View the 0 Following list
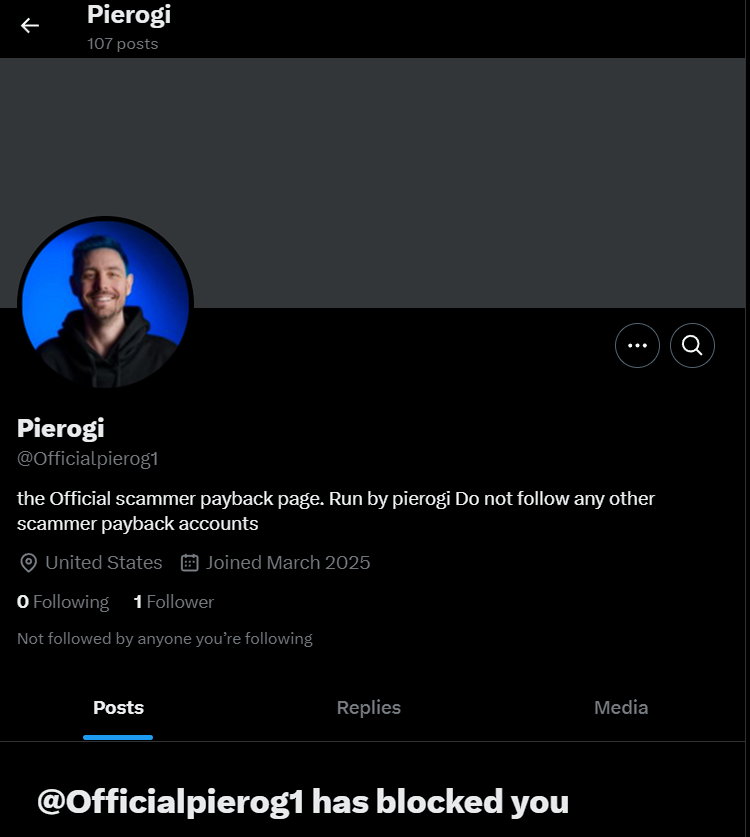Screen dimensions: 750x837 coord(63,602)
